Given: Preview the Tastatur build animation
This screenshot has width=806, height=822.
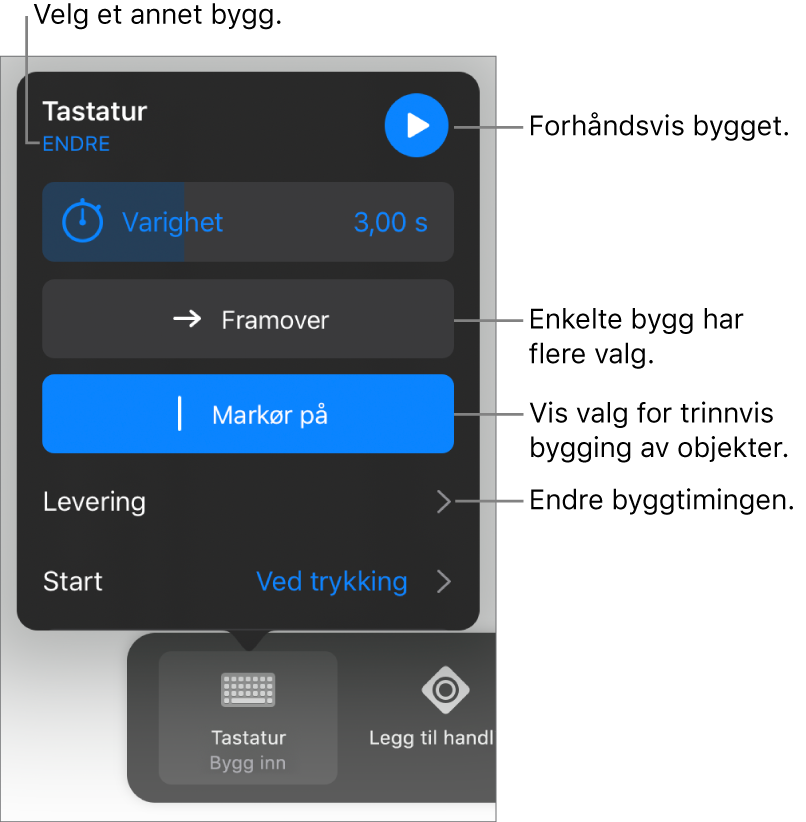Looking at the screenshot, I should click(x=417, y=125).
